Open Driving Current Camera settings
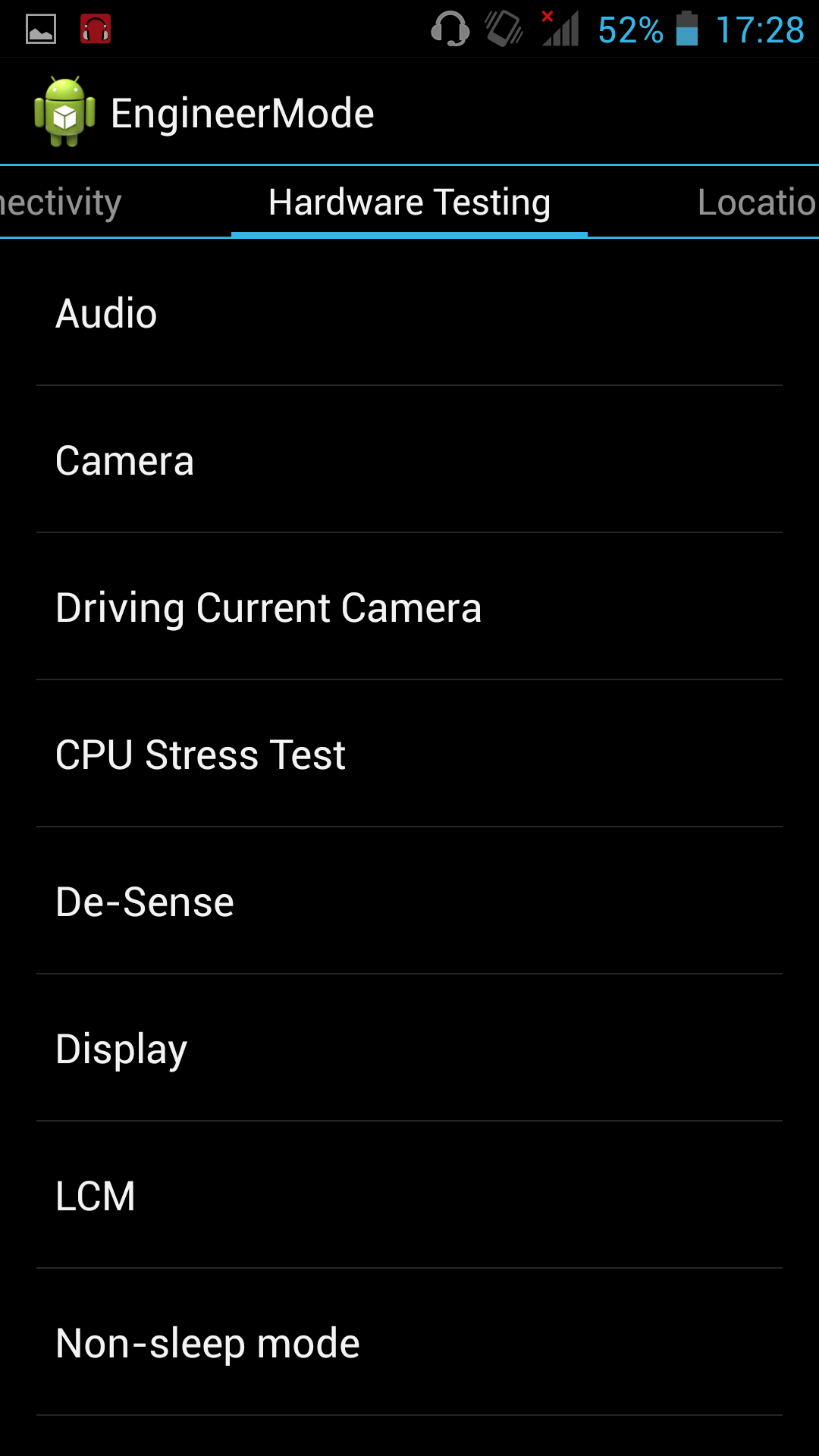The height and width of the screenshot is (1456, 819). (x=268, y=607)
